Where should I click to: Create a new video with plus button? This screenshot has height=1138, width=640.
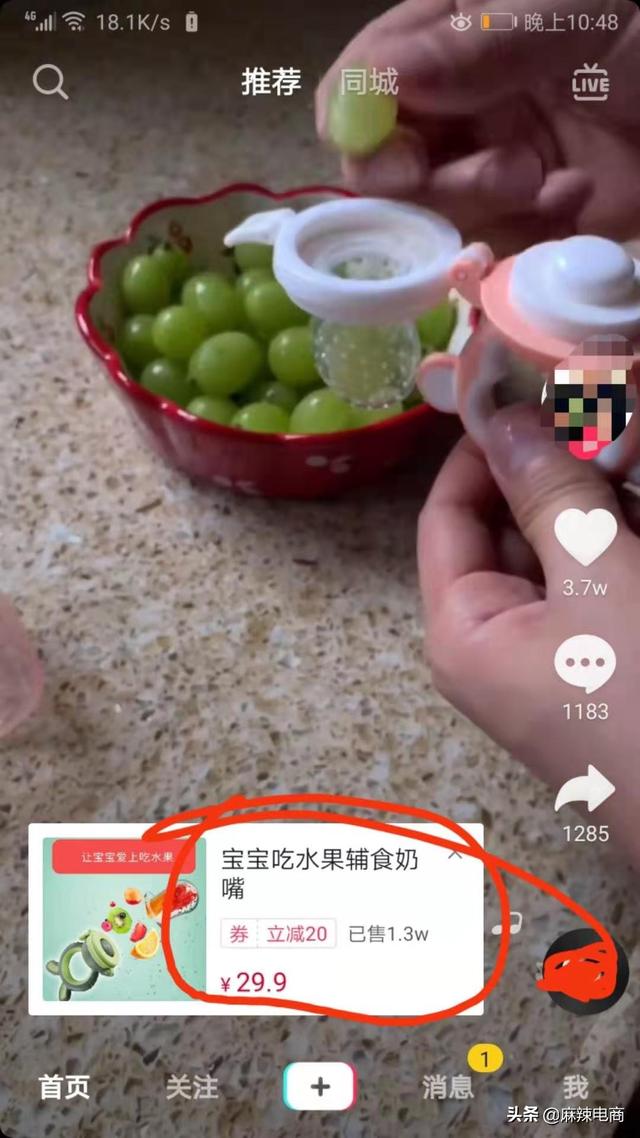click(x=320, y=1086)
